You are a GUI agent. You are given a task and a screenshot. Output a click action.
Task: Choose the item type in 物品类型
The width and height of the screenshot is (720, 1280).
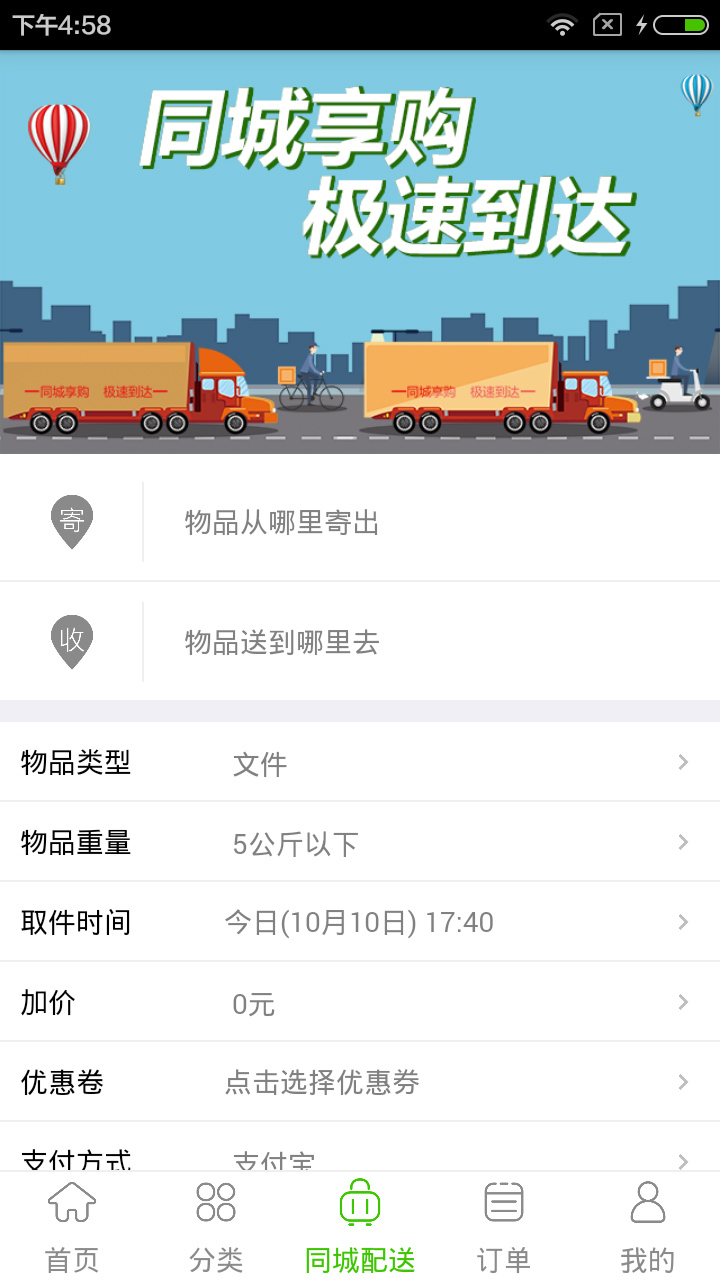360,762
